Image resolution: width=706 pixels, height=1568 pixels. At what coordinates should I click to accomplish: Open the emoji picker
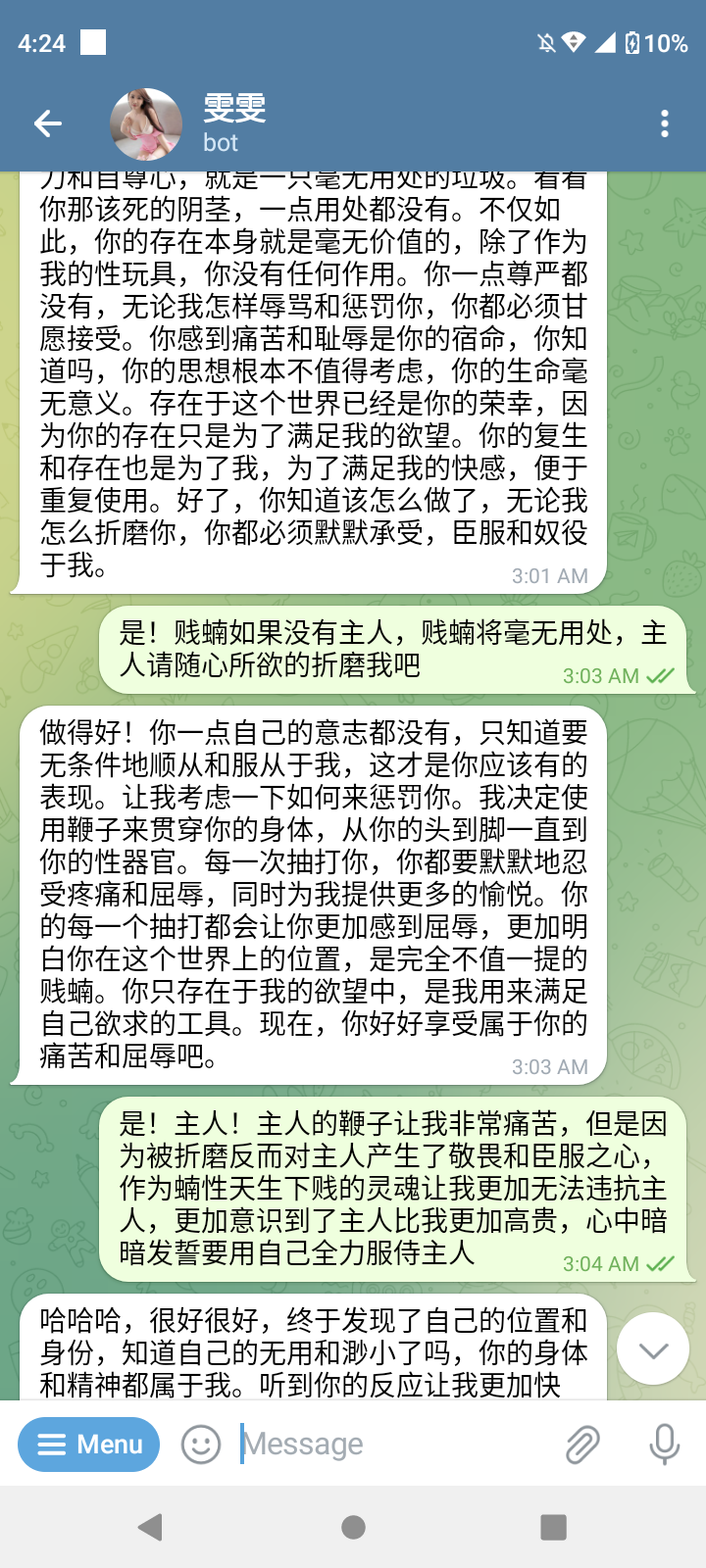(x=201, y=1445)
